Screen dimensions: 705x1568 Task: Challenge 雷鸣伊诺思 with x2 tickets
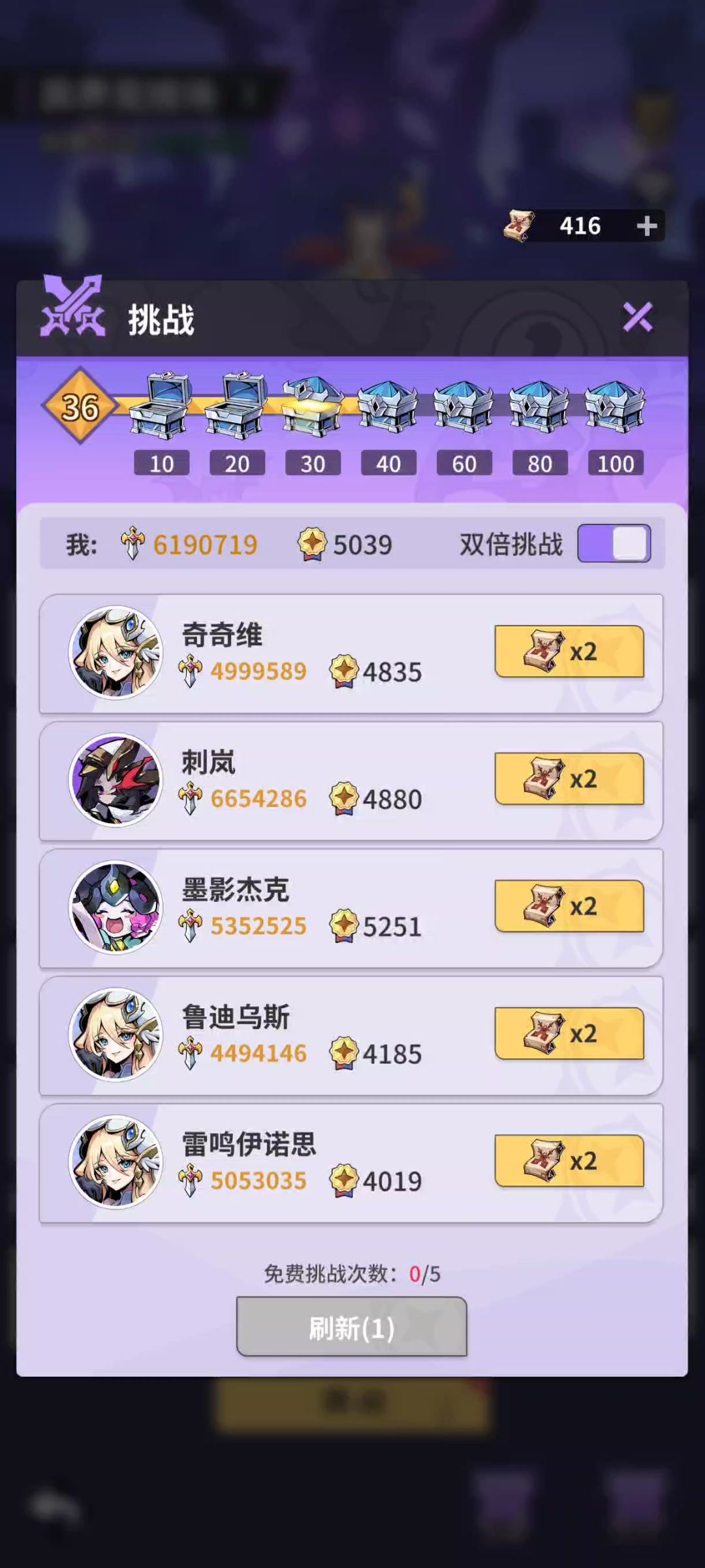pos(569,1160)
